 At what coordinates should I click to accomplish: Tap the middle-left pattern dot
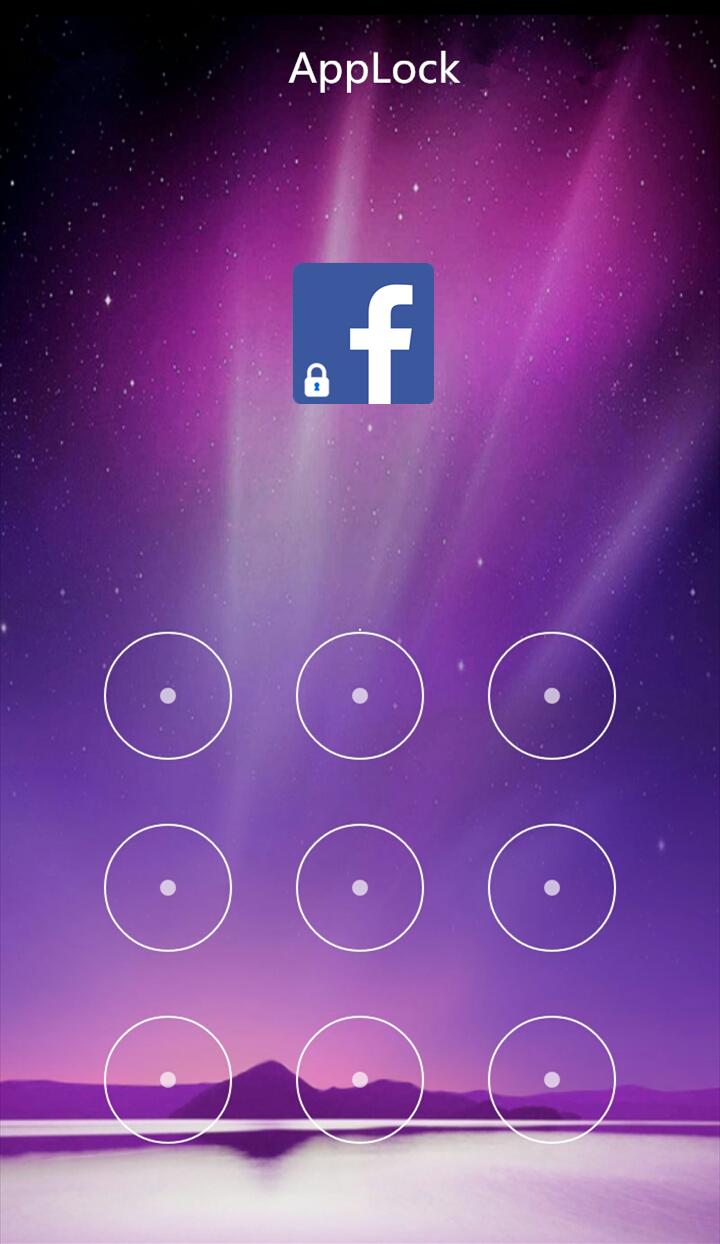(x=168, y=887)
